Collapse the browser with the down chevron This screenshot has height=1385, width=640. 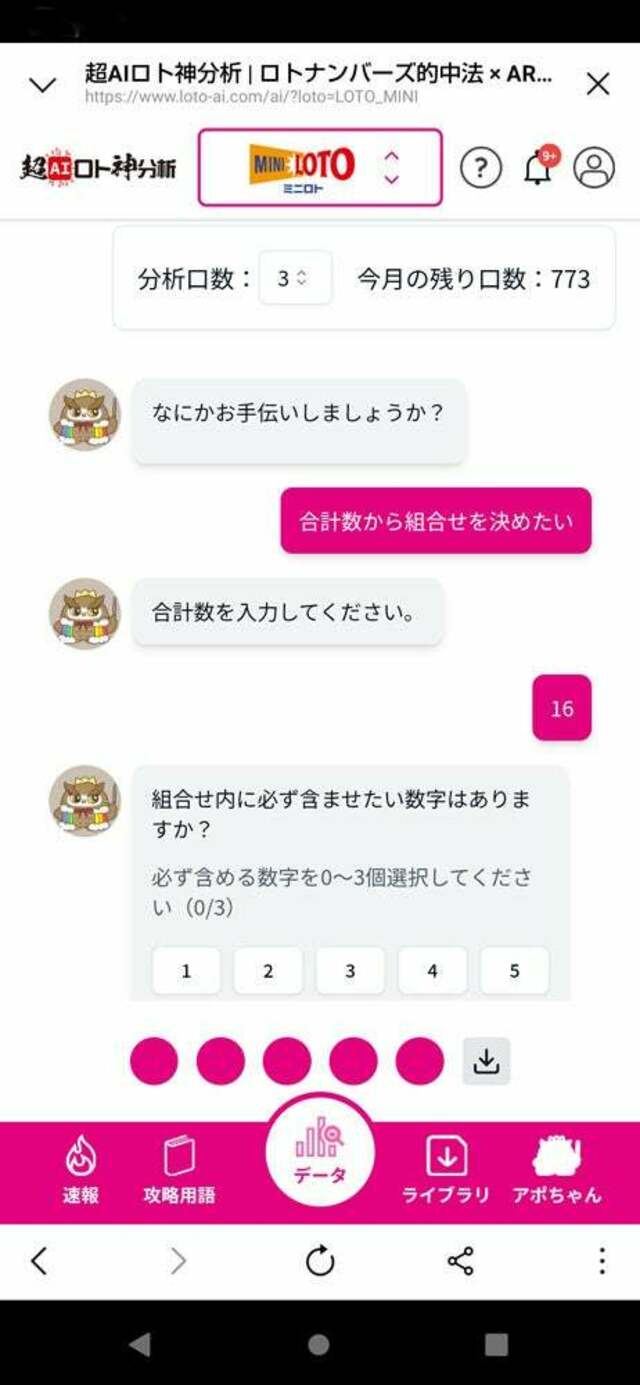pyautogui.click(x=42, y=85)
